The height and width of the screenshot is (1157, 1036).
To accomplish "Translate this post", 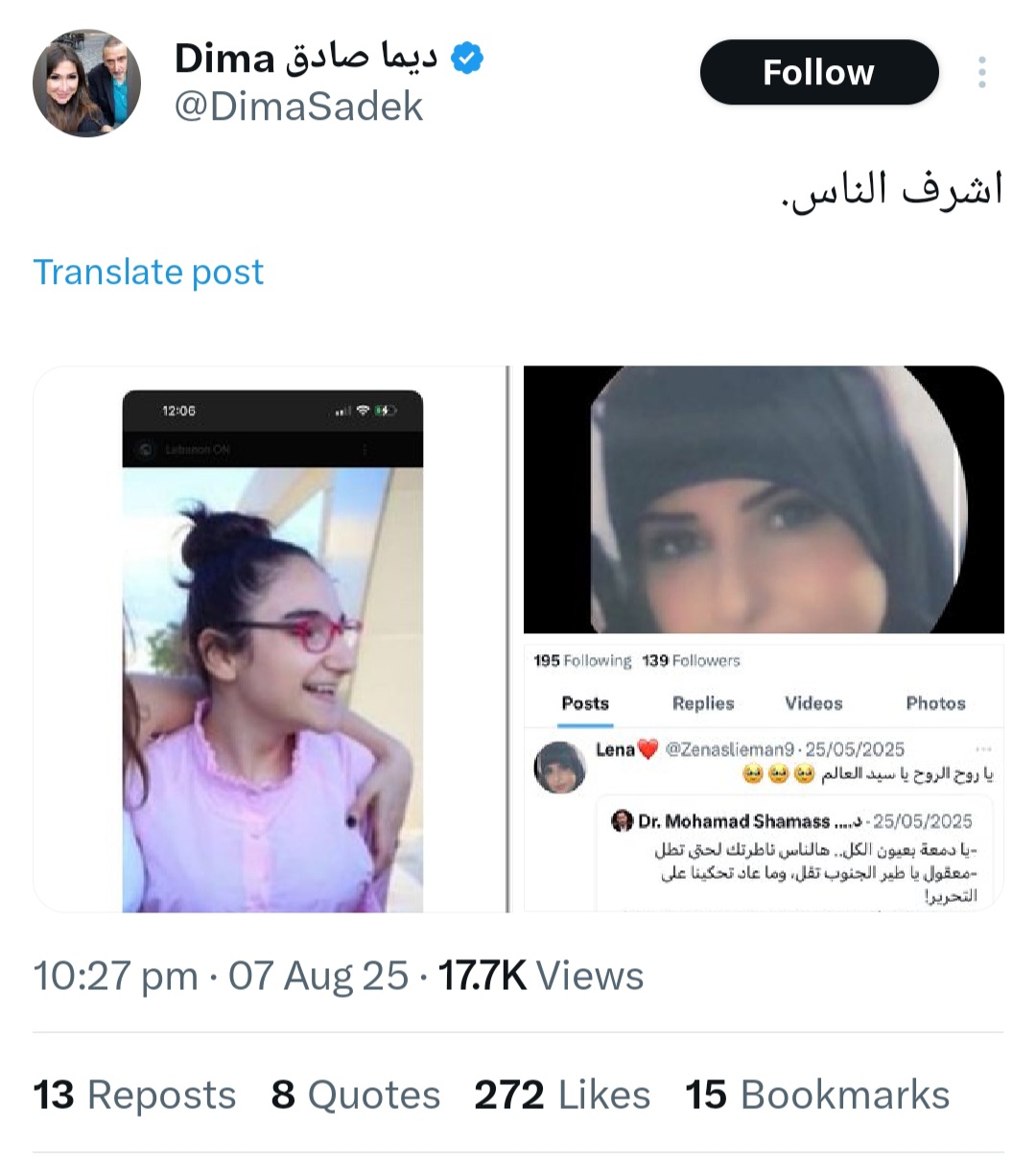I will [149, 272].
